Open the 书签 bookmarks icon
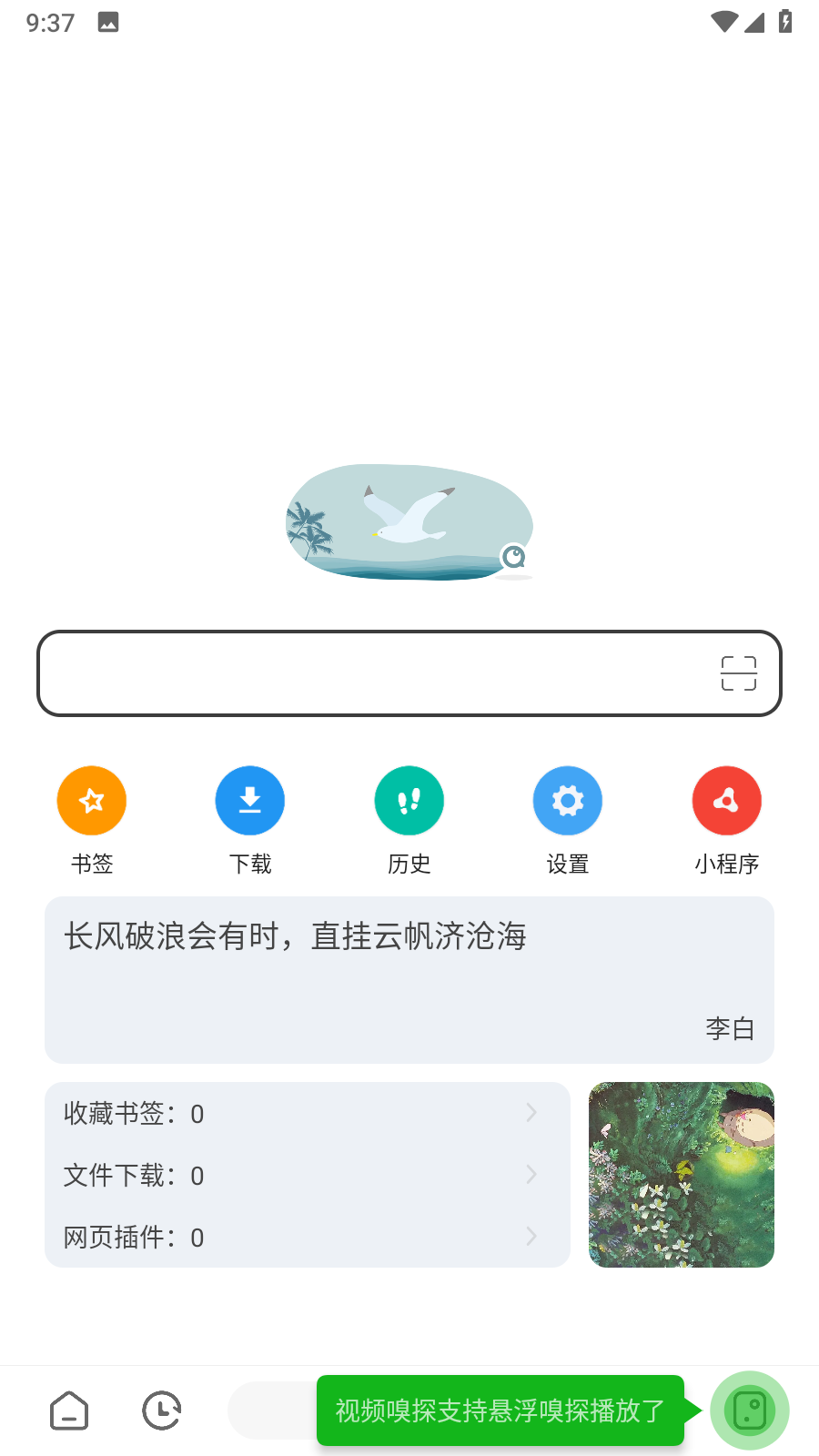Image resolution: width=819 pixels, height=1456 pixels. pos(91,800)
